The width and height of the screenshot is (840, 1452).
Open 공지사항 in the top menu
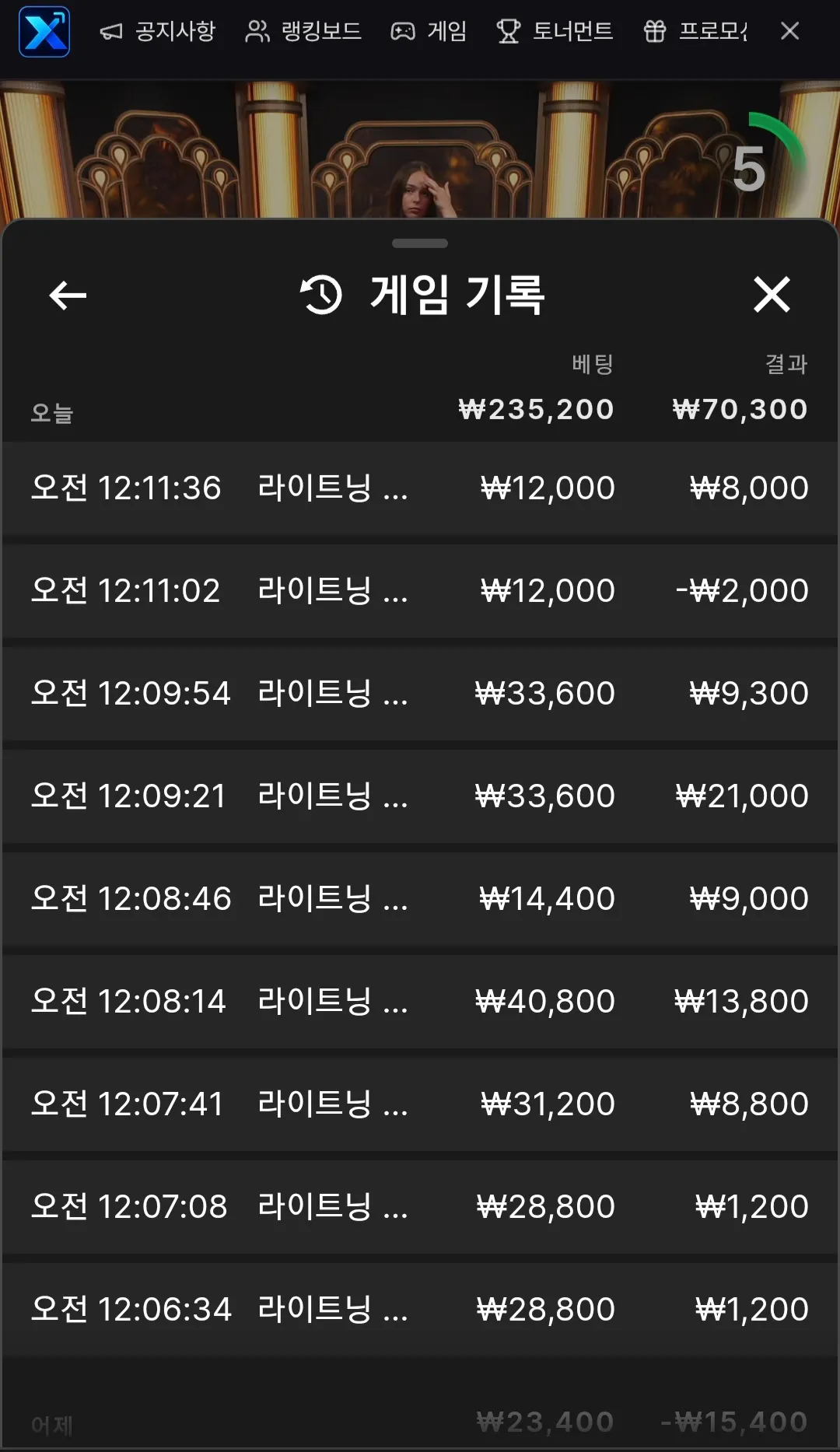[x=158, y=31]
